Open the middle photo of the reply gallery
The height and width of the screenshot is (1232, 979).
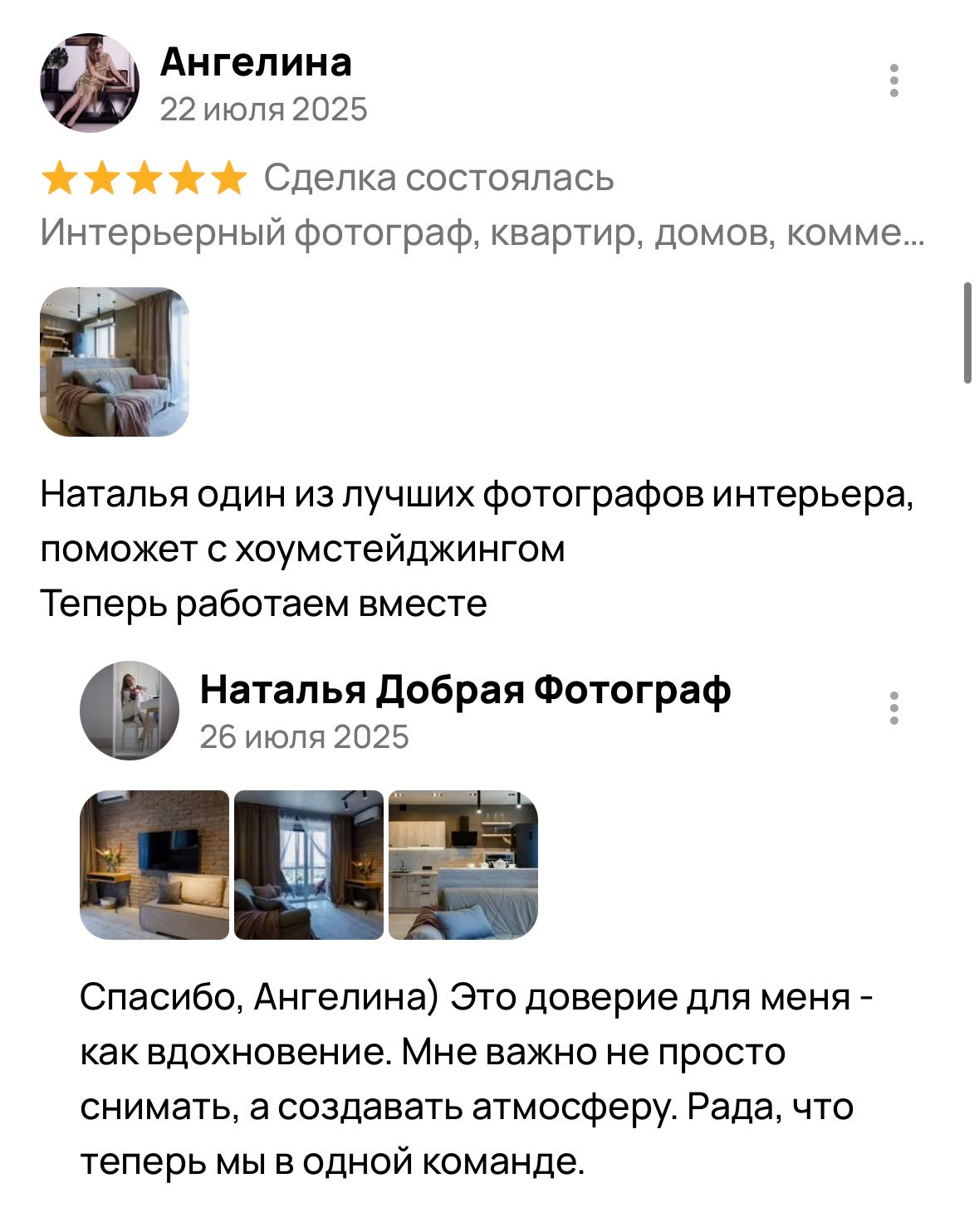click(x=306, y=863)
